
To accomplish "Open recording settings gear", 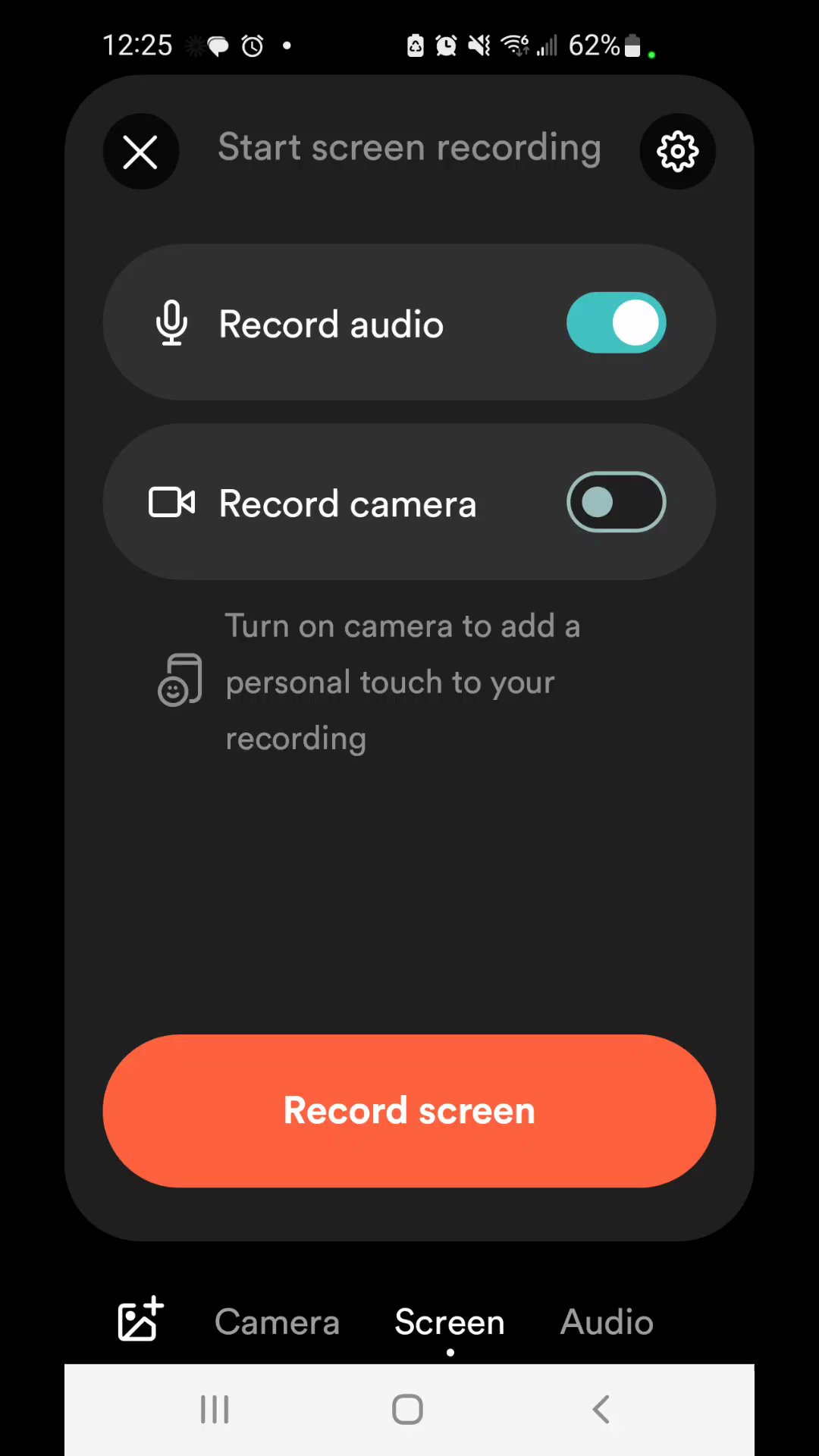I will pos(677,152).
